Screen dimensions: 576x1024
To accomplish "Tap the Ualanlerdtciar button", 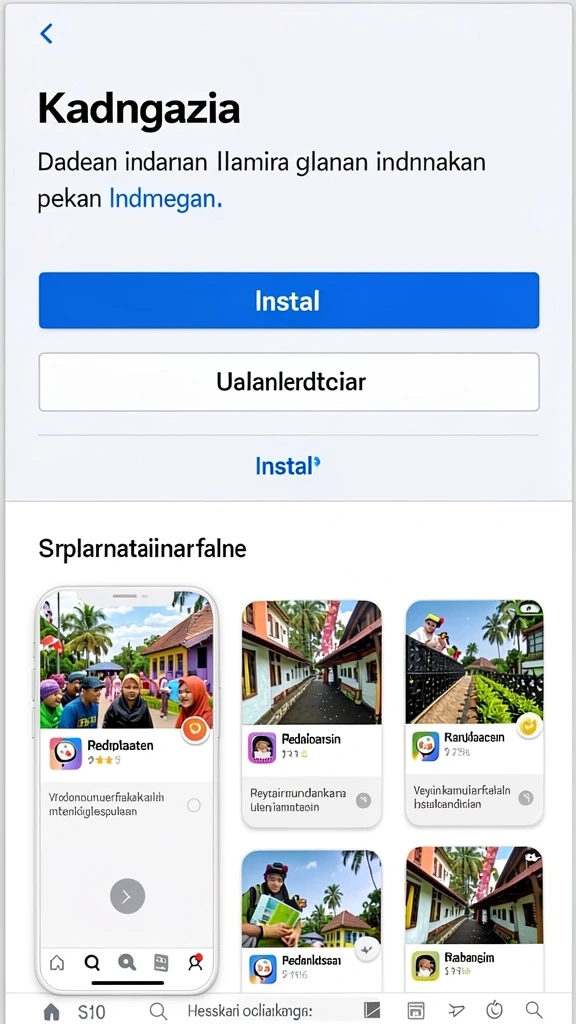I will 289,382.
